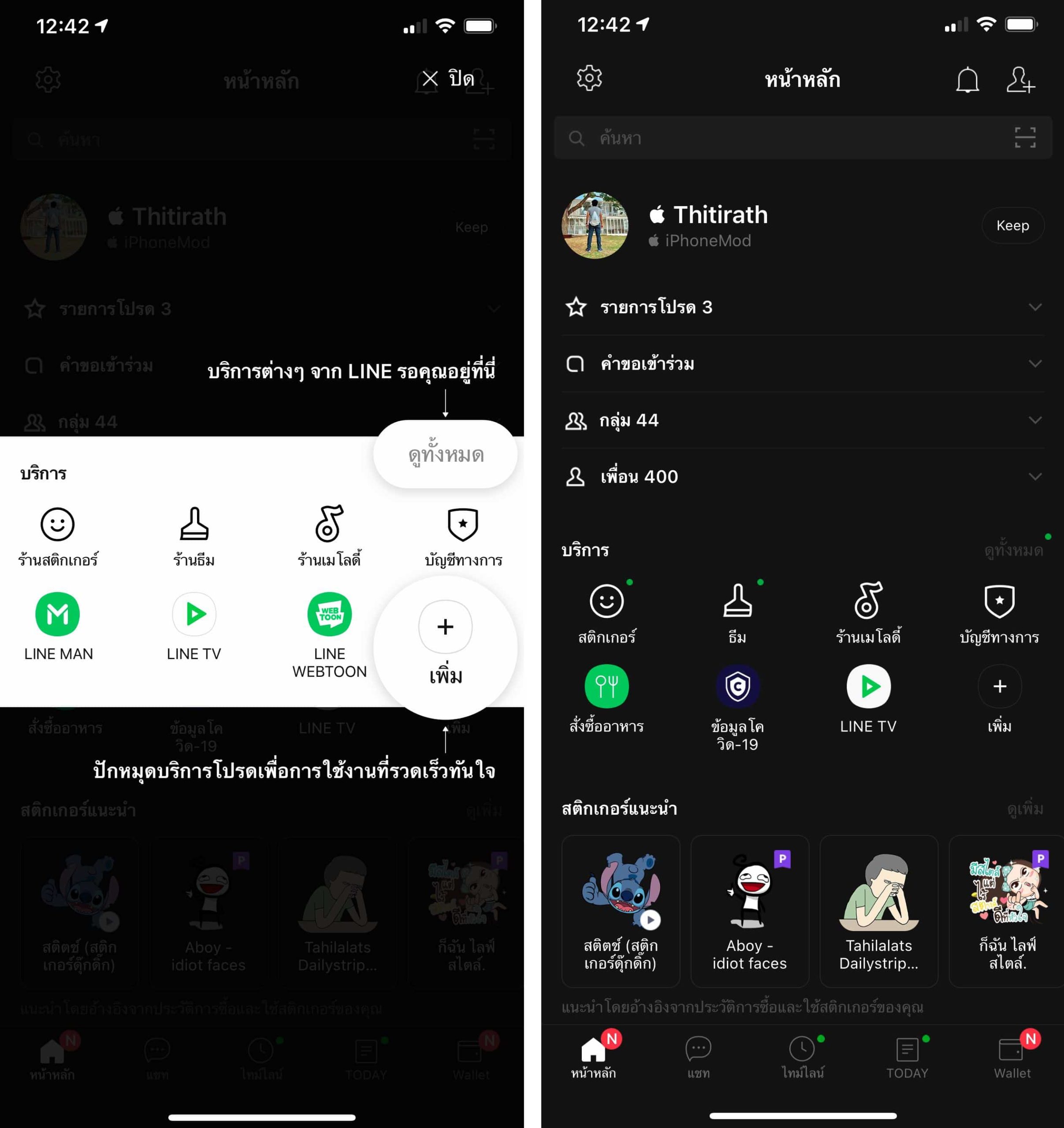The height and width of the screenshot is (1128, 1064).
Task: Open the settings gear
Action: click(589, 78)
